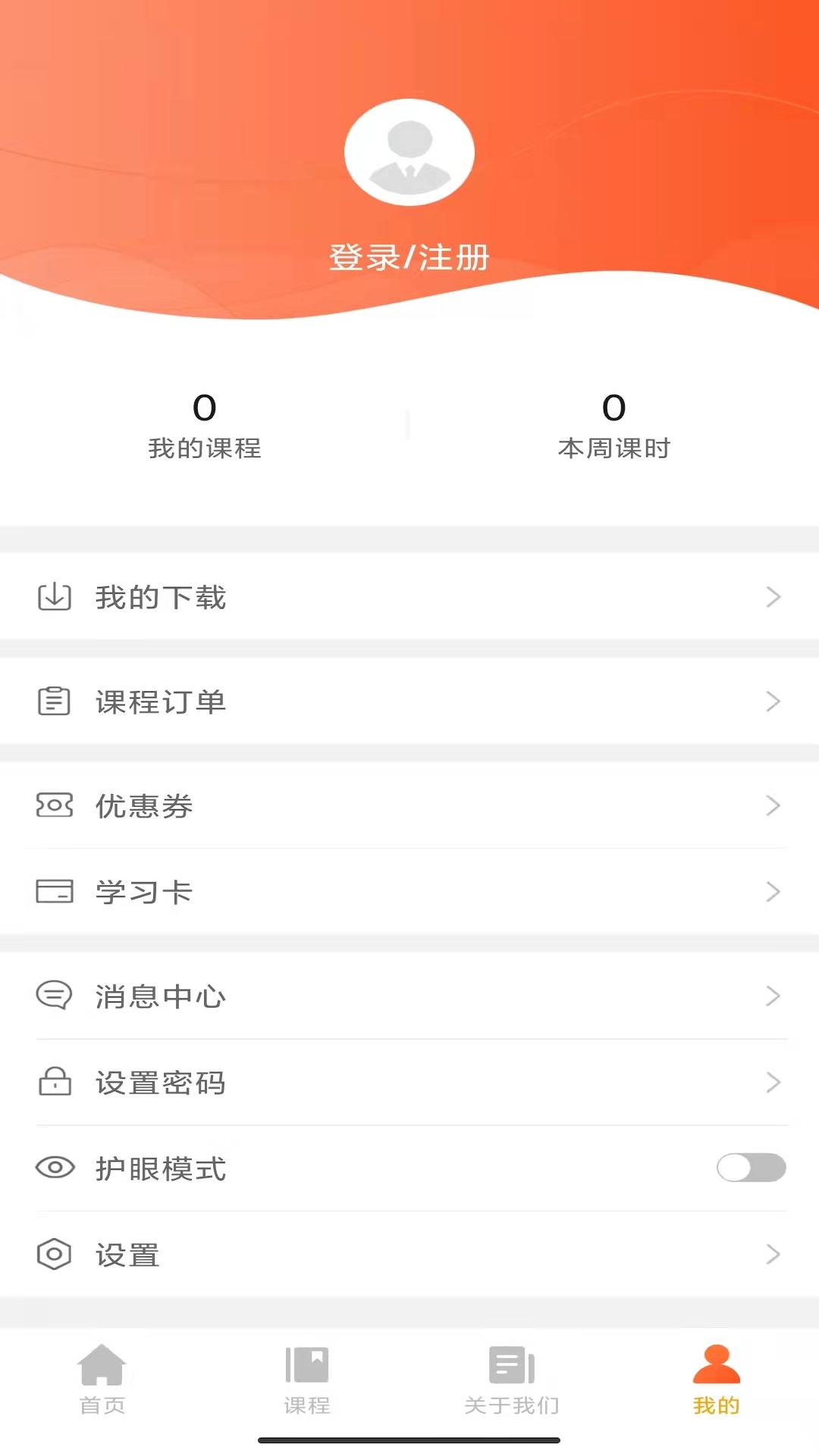Screen dimensions: 819x1456
Task: Enable 护眼模式 eye protection switch
Action: point(752,1169)
